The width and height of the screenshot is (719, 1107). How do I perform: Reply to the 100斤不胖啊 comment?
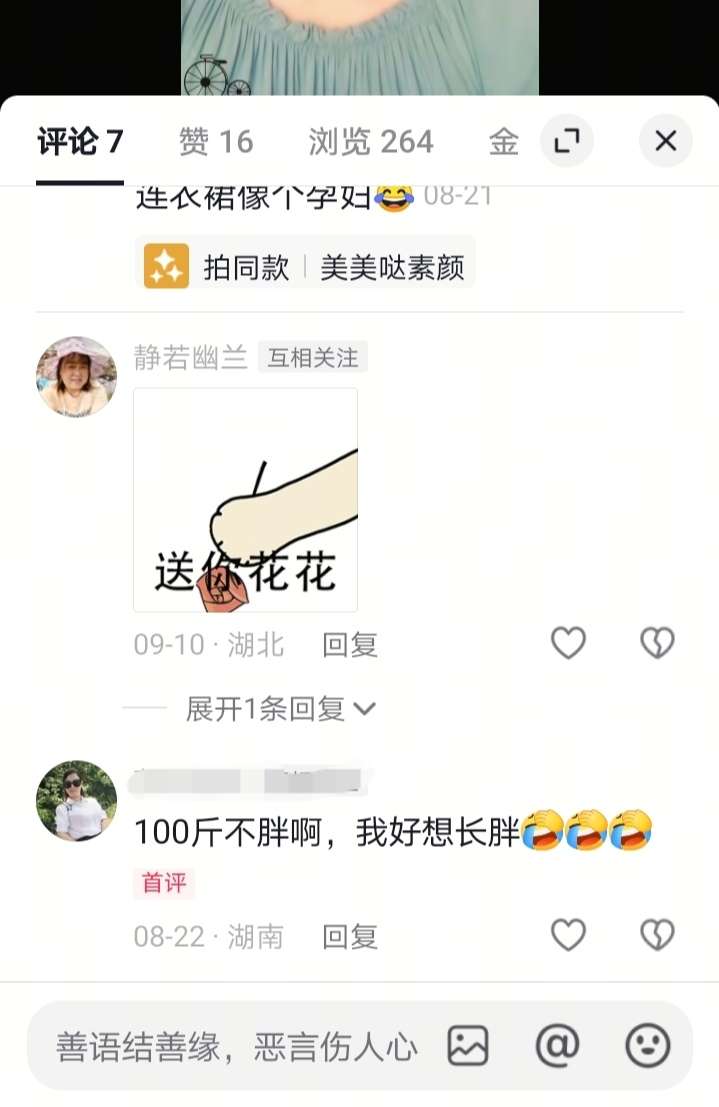tap(350, 937)
